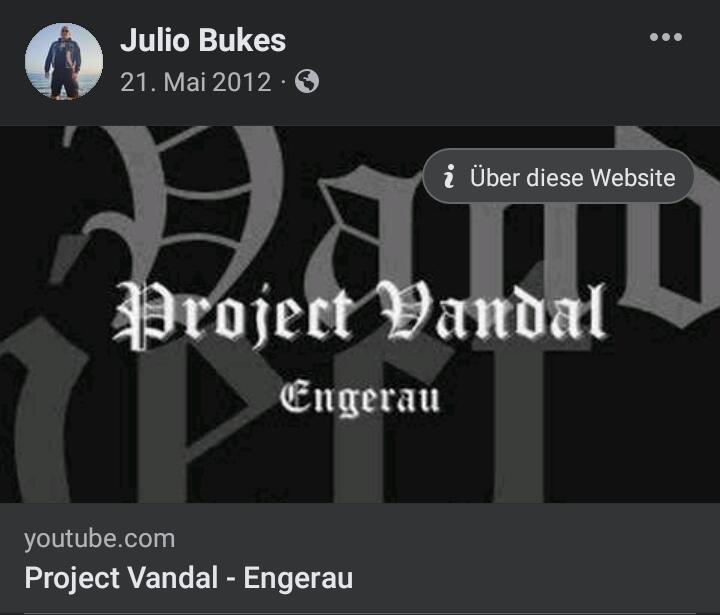Tap the 'Über diese Website' info button
The width and height of the screenshot is (720, 615).
(x=558, y=177)
